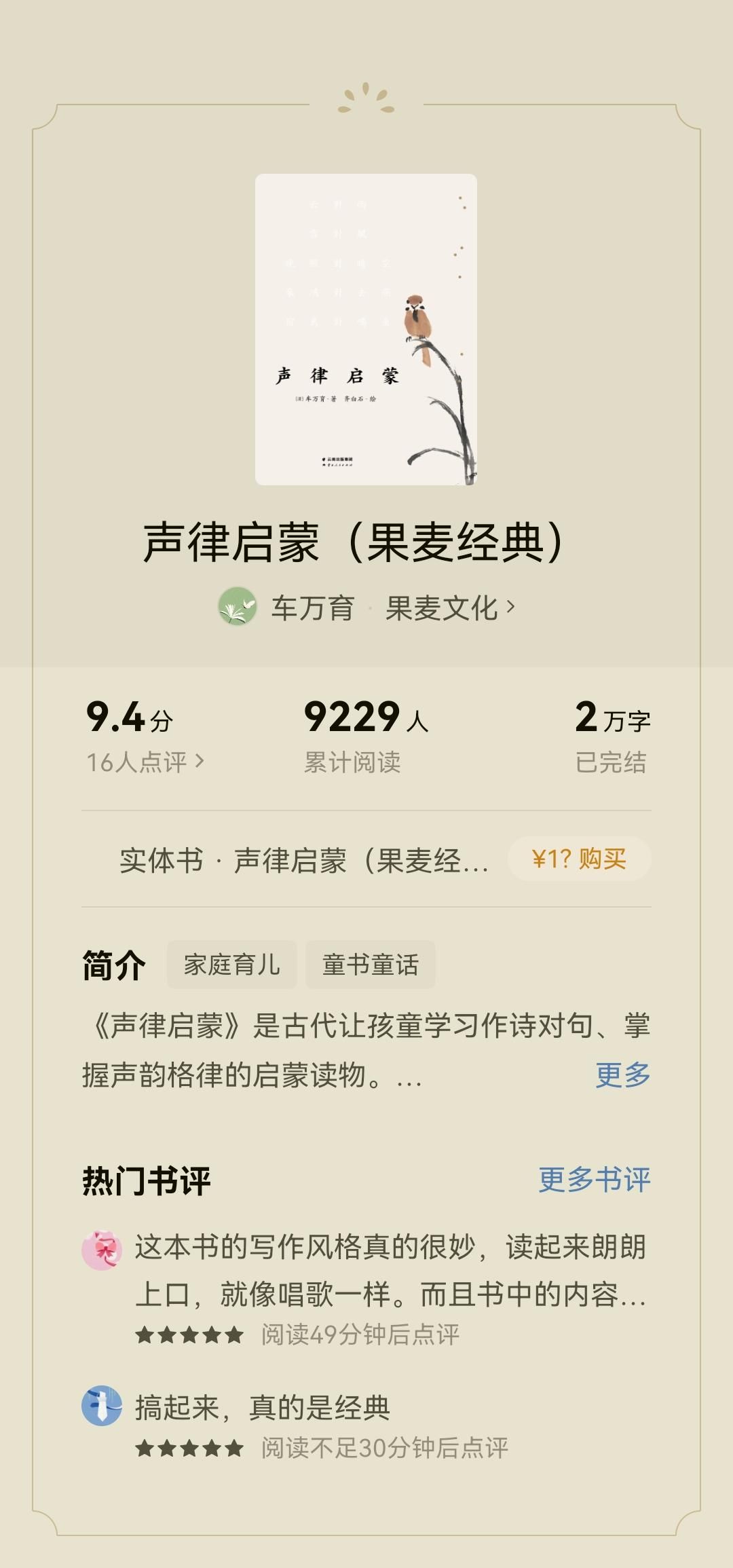View the 16人点评 ratings
The image size is (733, 1568).
145,762
